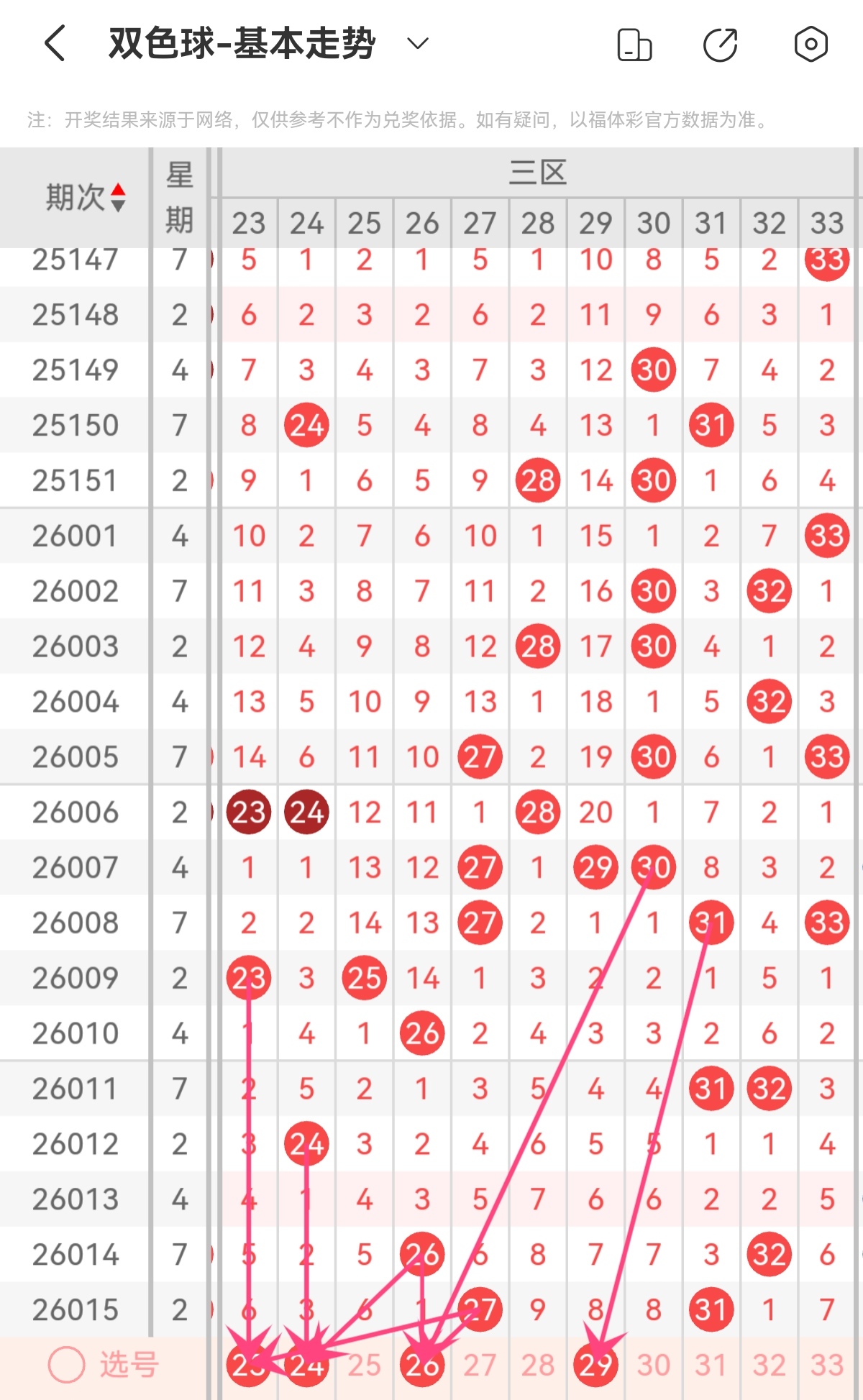Image resolution: width=863 pixels, height=1400 pixels.
Task: Open the chart settings hexagon icon
Action: (x=811, y=45)
